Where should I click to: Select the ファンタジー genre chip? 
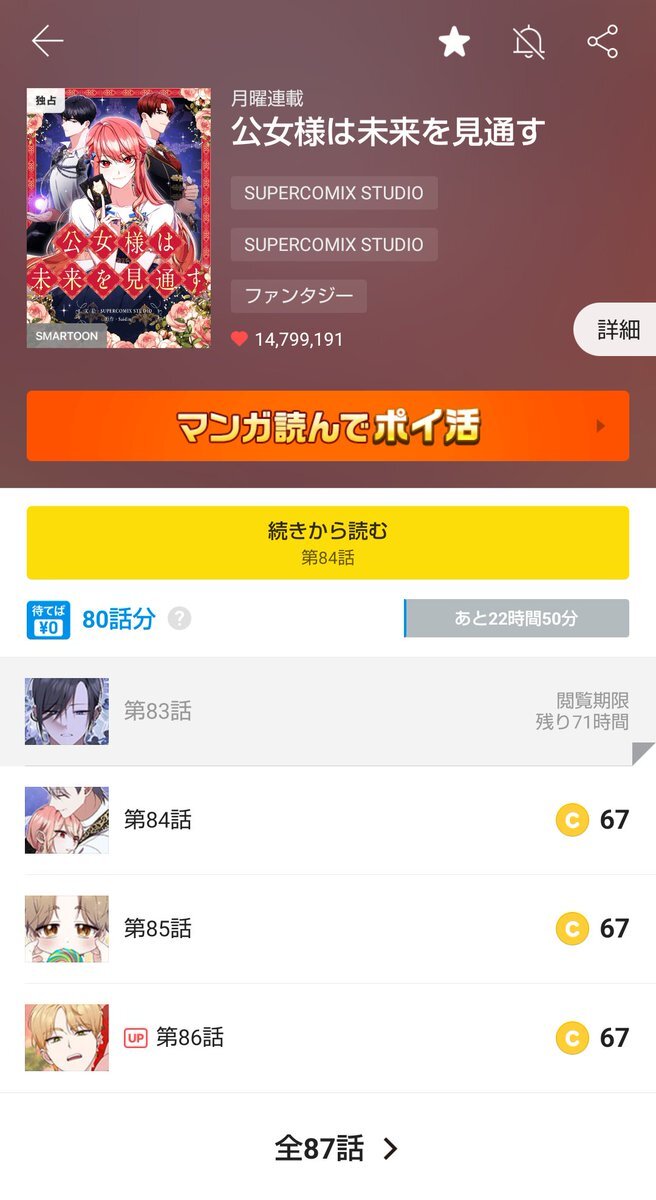[299, 296]
